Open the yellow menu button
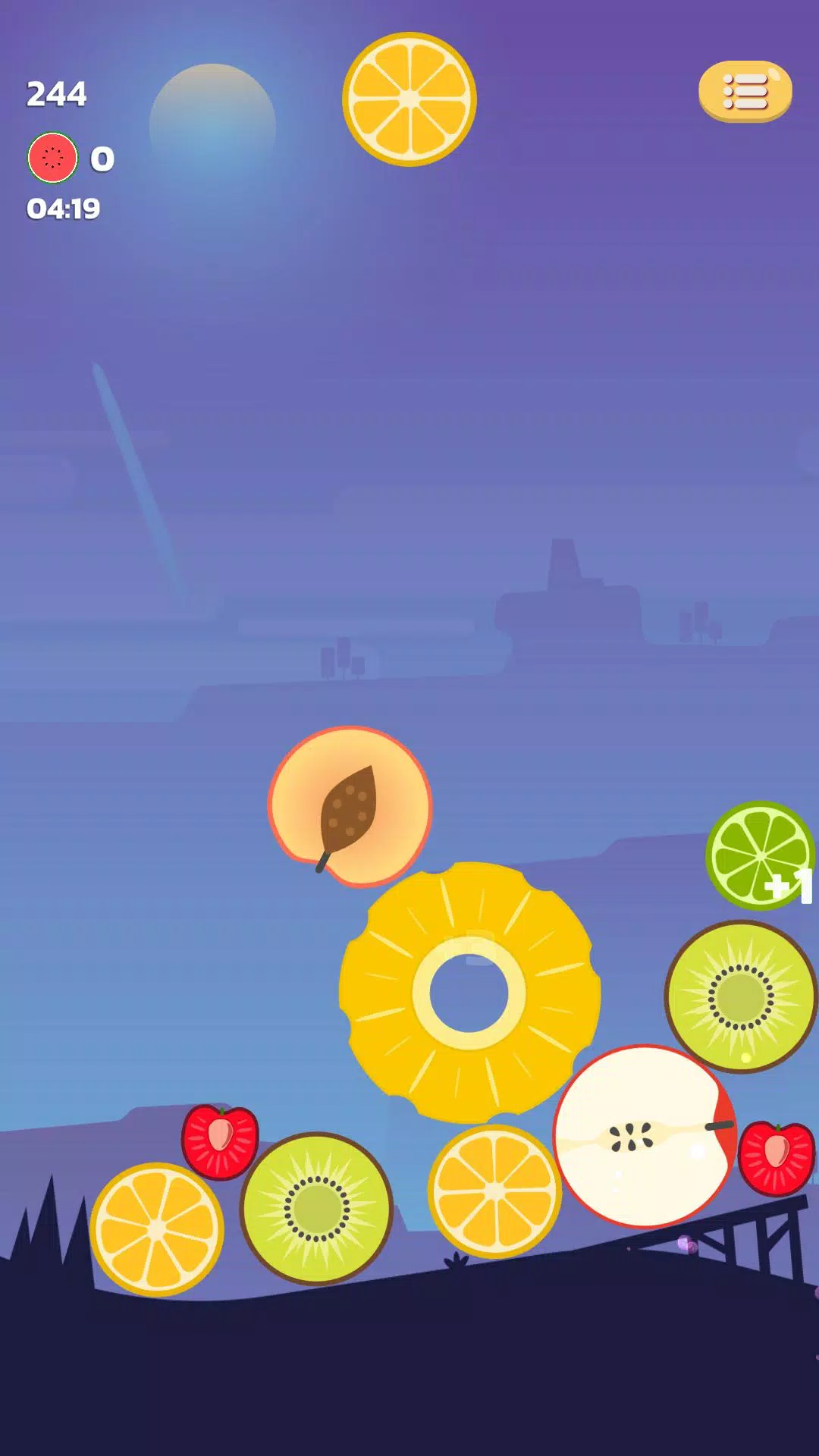Image resolution: width=819 pixels, height=1456 pixels. coord(745,92)
